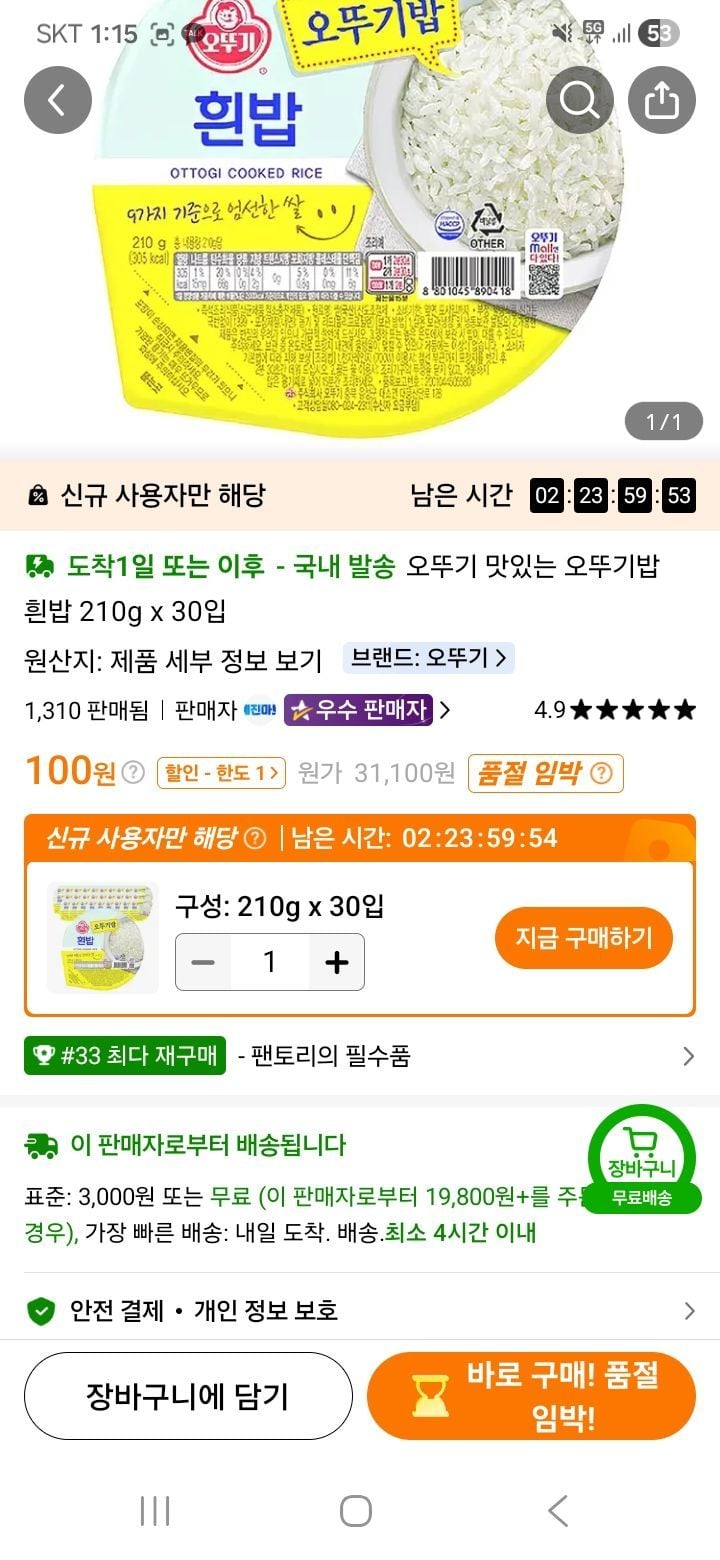Screen dimensions: 720x1560
Task: Open the #33 최다 재구매 ranking row
Action: pos(360,1056)
